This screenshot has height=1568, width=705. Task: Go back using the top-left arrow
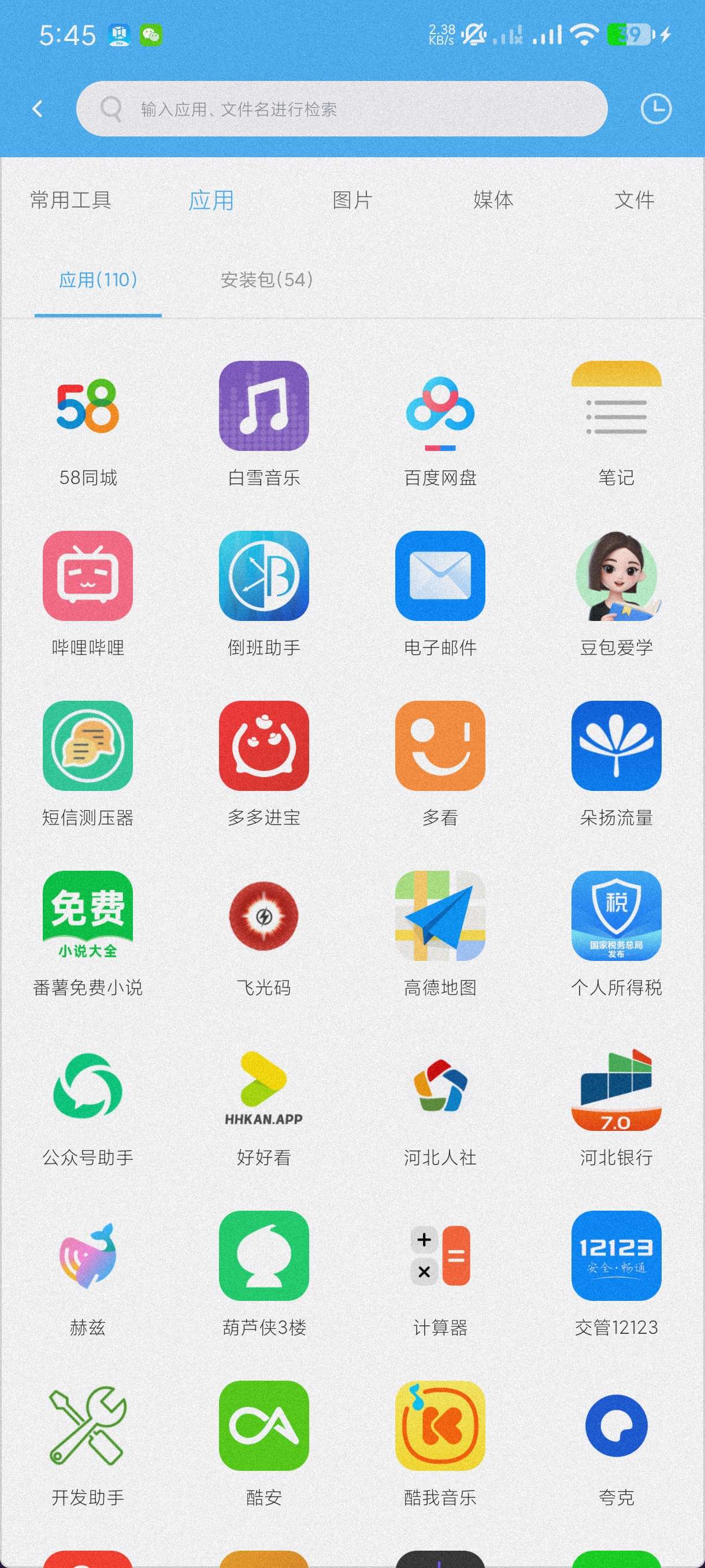pyautogui.click(x=38, y=109)
